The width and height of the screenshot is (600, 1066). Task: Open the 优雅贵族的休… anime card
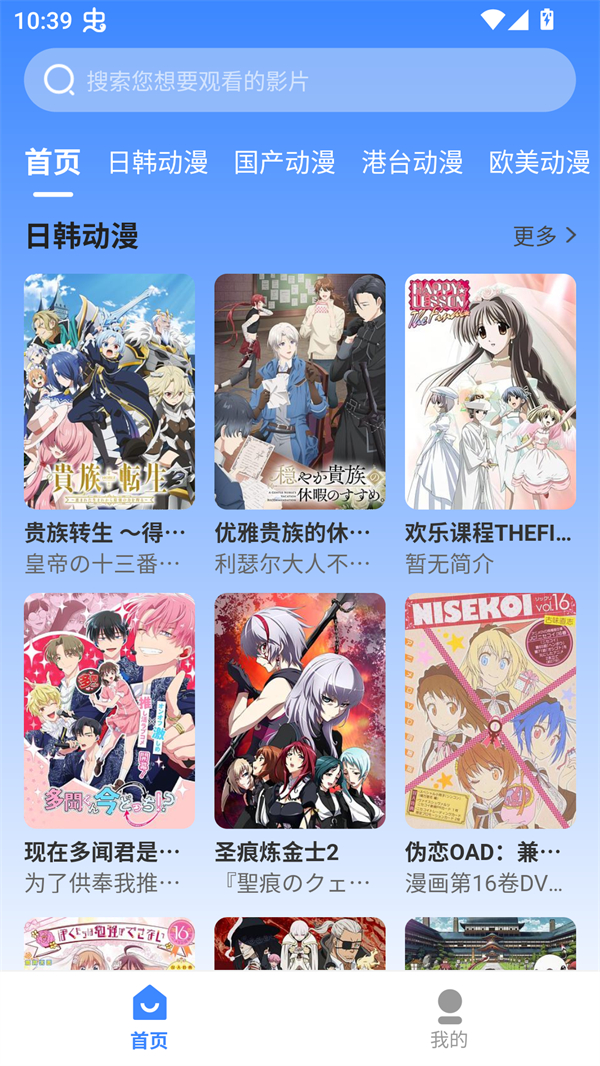pos(300,392)
